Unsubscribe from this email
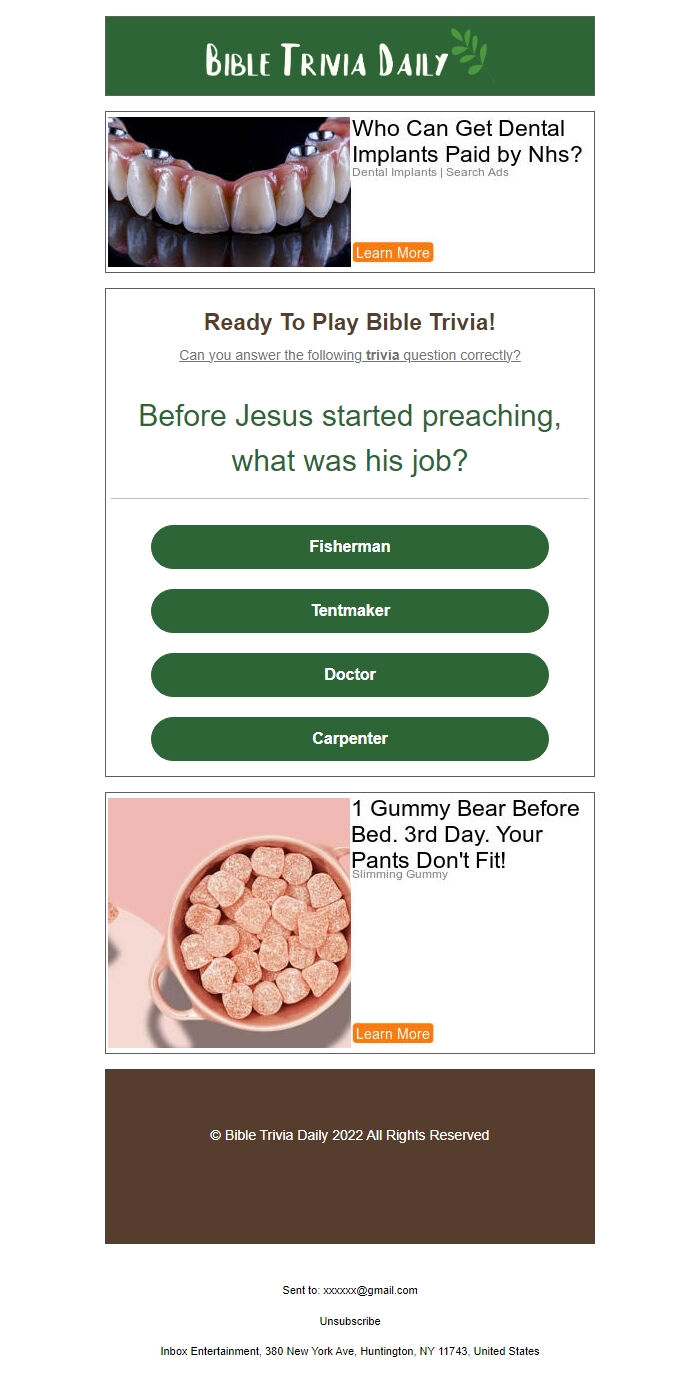This screenshot has height=1398, width=700. [x=350, y=1321]
